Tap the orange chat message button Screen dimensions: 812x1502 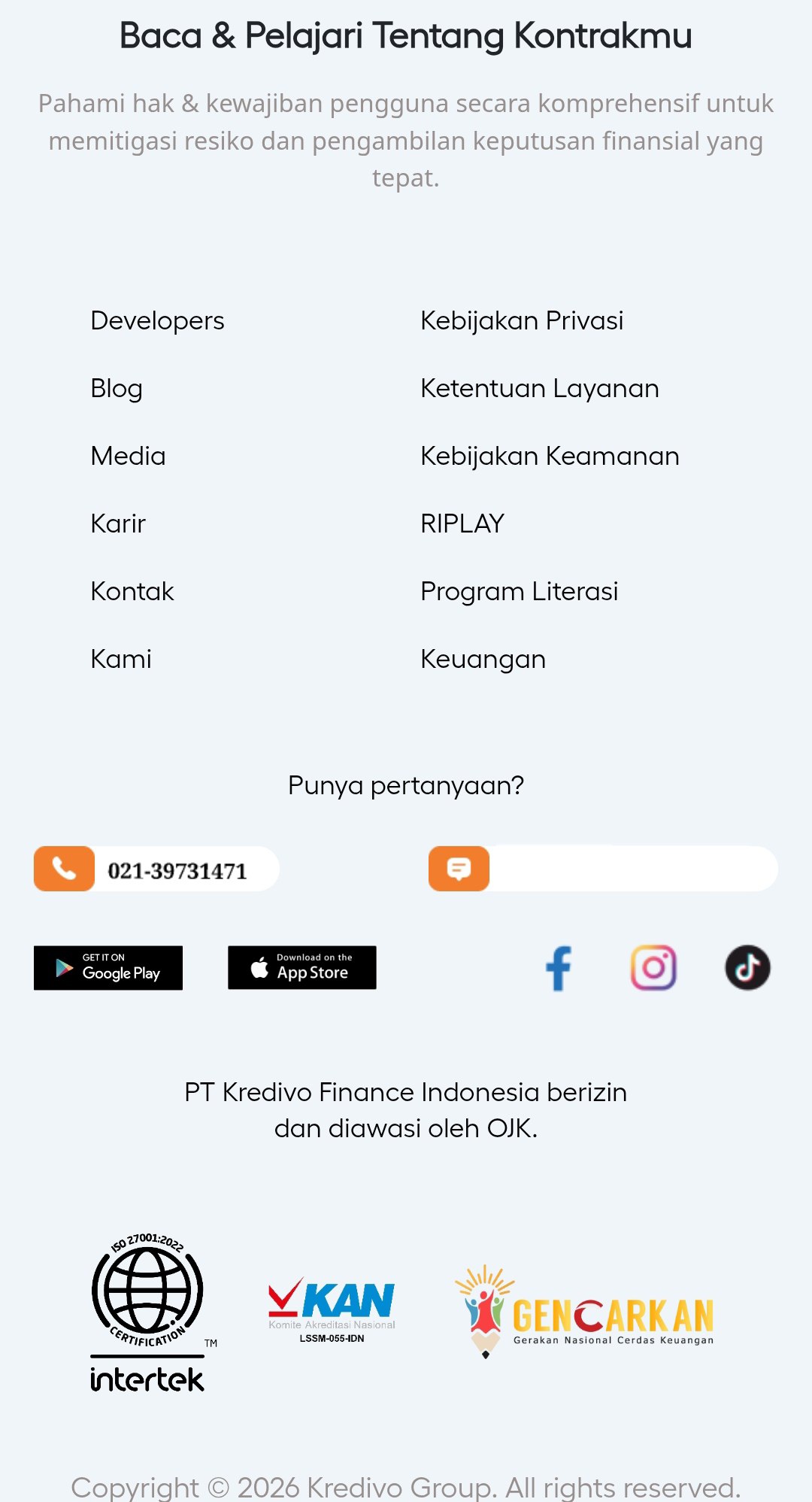point(459,869)
